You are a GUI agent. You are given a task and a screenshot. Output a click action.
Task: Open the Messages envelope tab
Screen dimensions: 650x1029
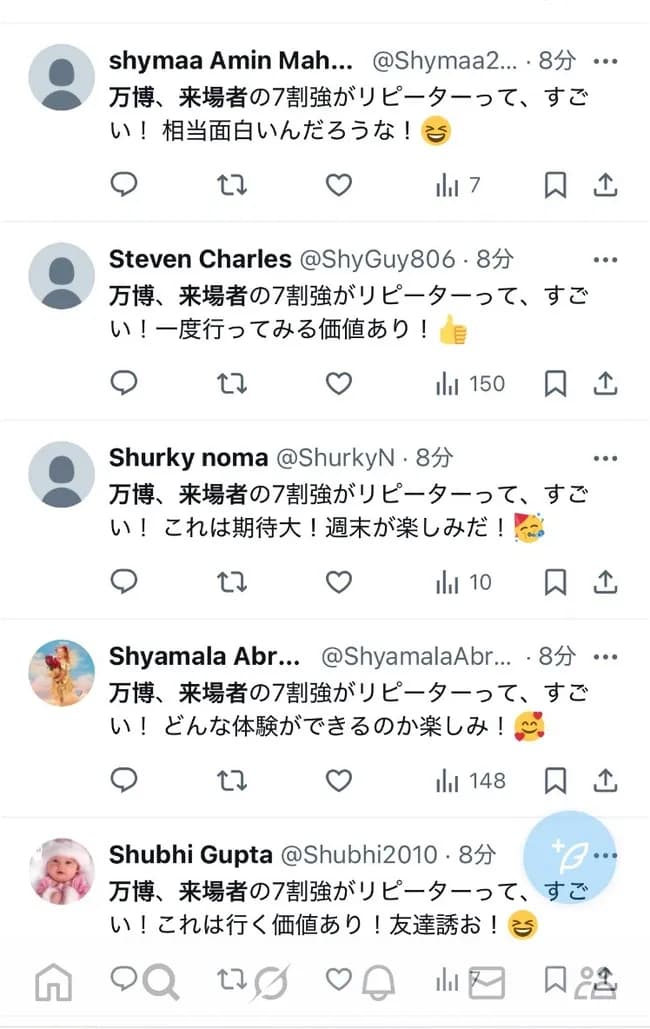(x=487, y=984)
